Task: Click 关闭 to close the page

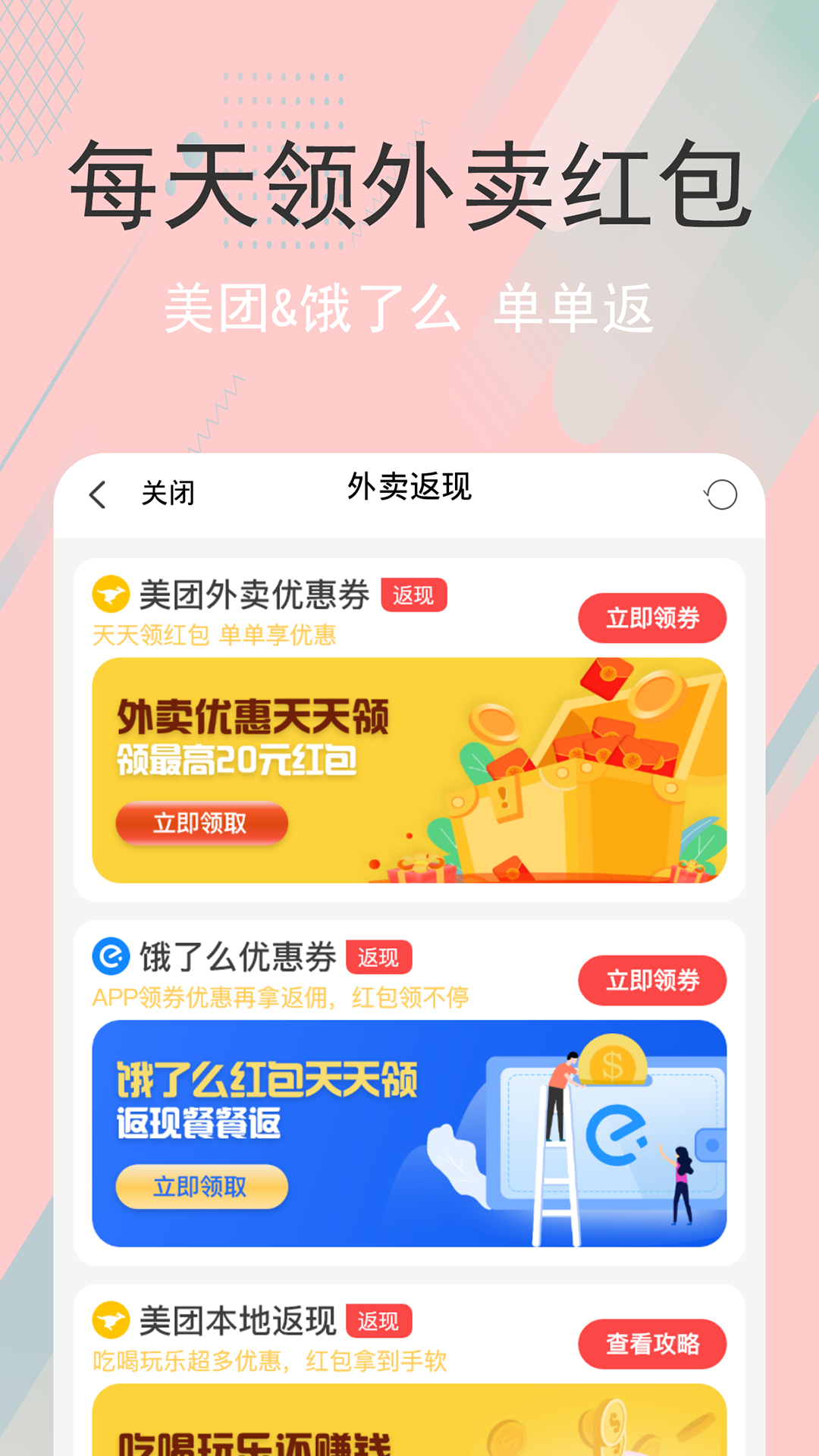Action: click(168, 494)
